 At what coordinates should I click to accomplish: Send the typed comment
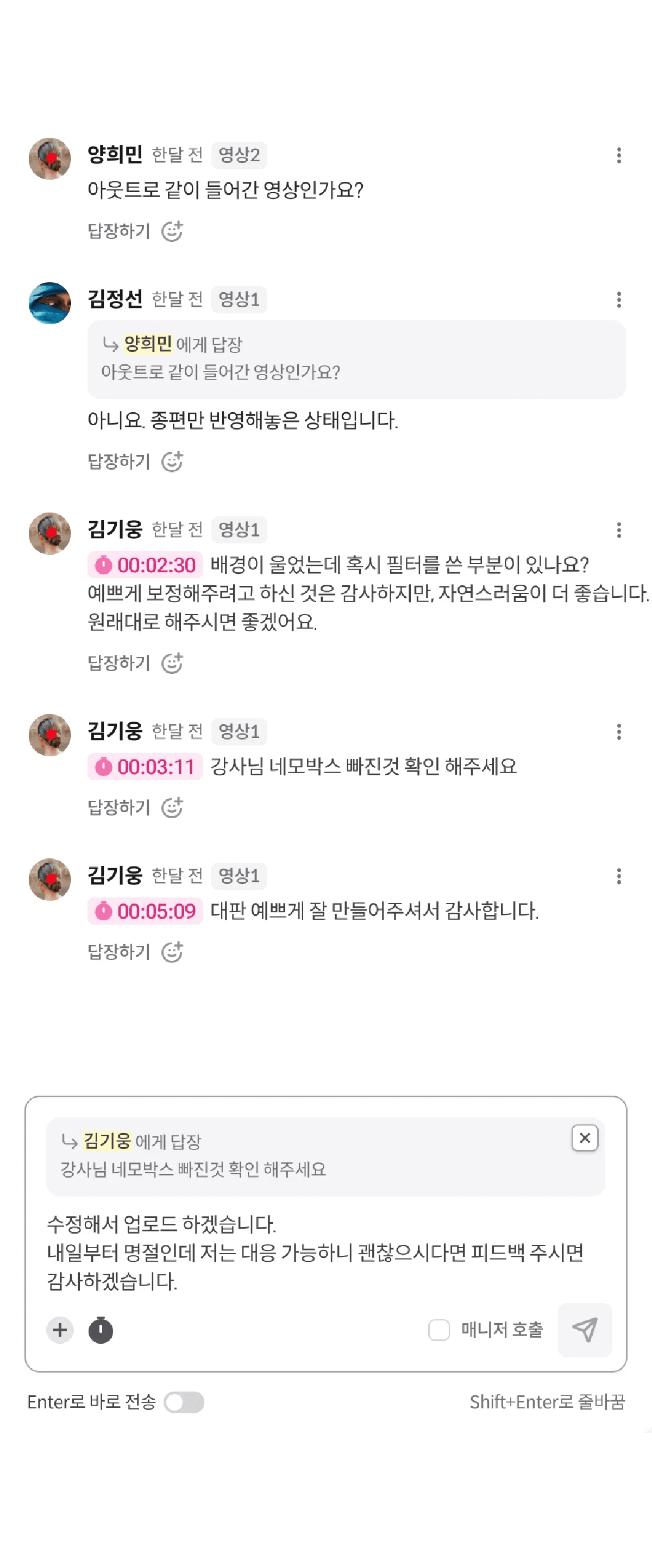click(x=585, y=1330)
